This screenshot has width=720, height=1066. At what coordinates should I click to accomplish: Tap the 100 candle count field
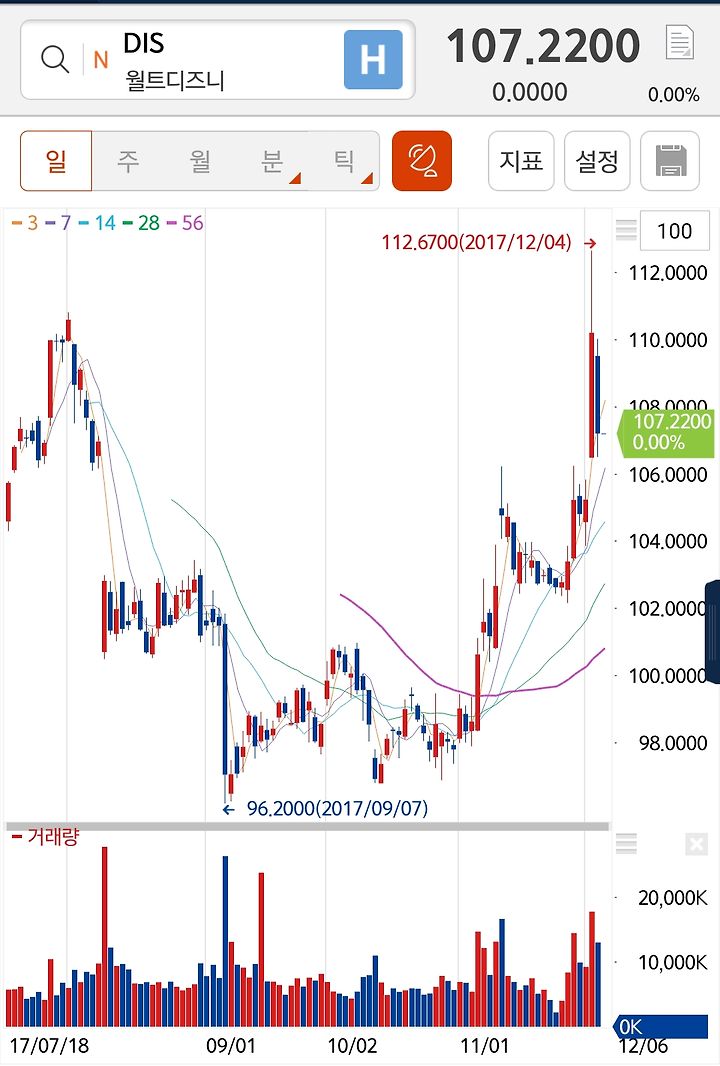pos(674,231)
